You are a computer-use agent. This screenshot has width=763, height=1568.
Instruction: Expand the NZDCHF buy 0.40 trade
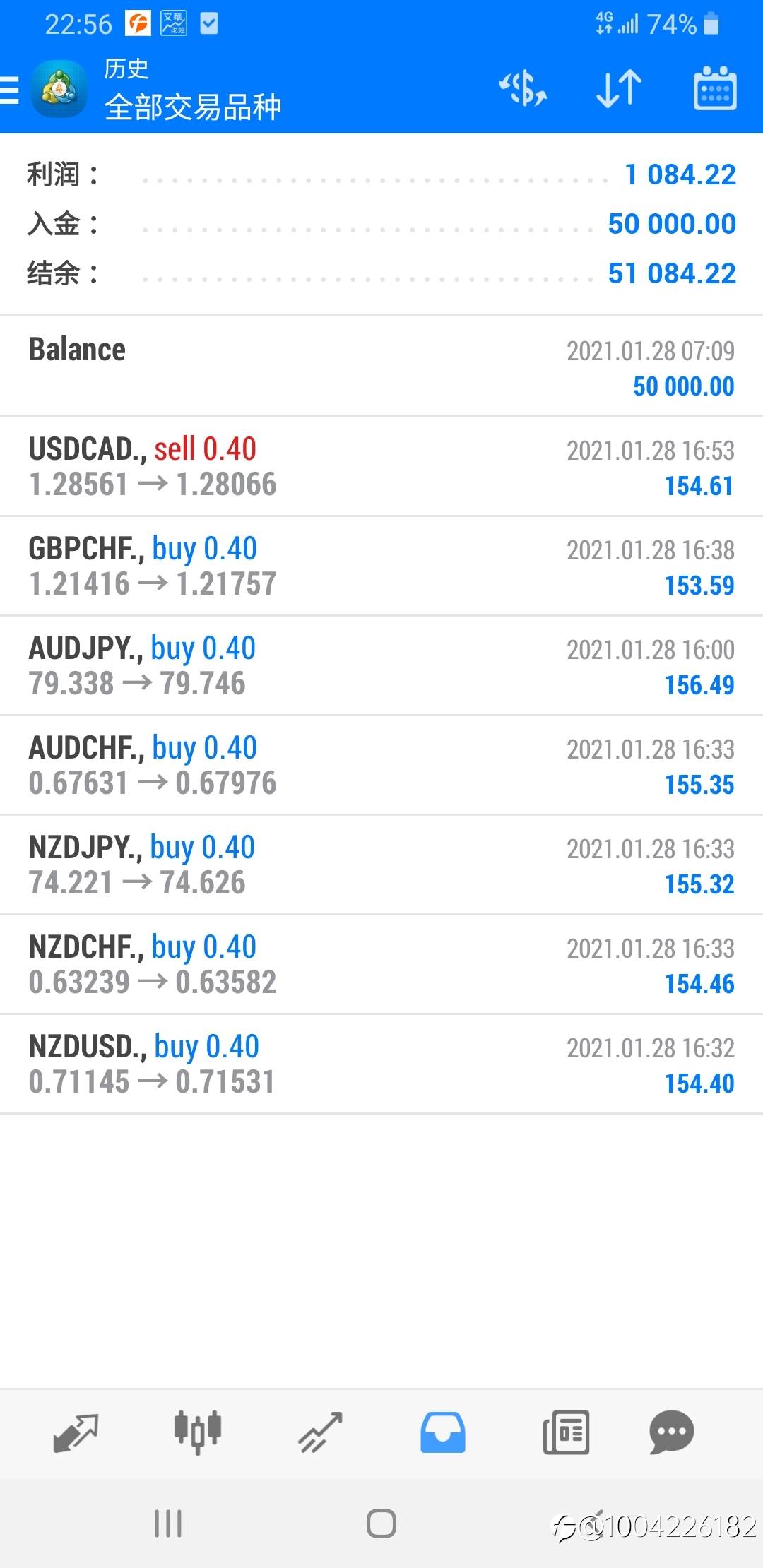[x=381, y=965]
